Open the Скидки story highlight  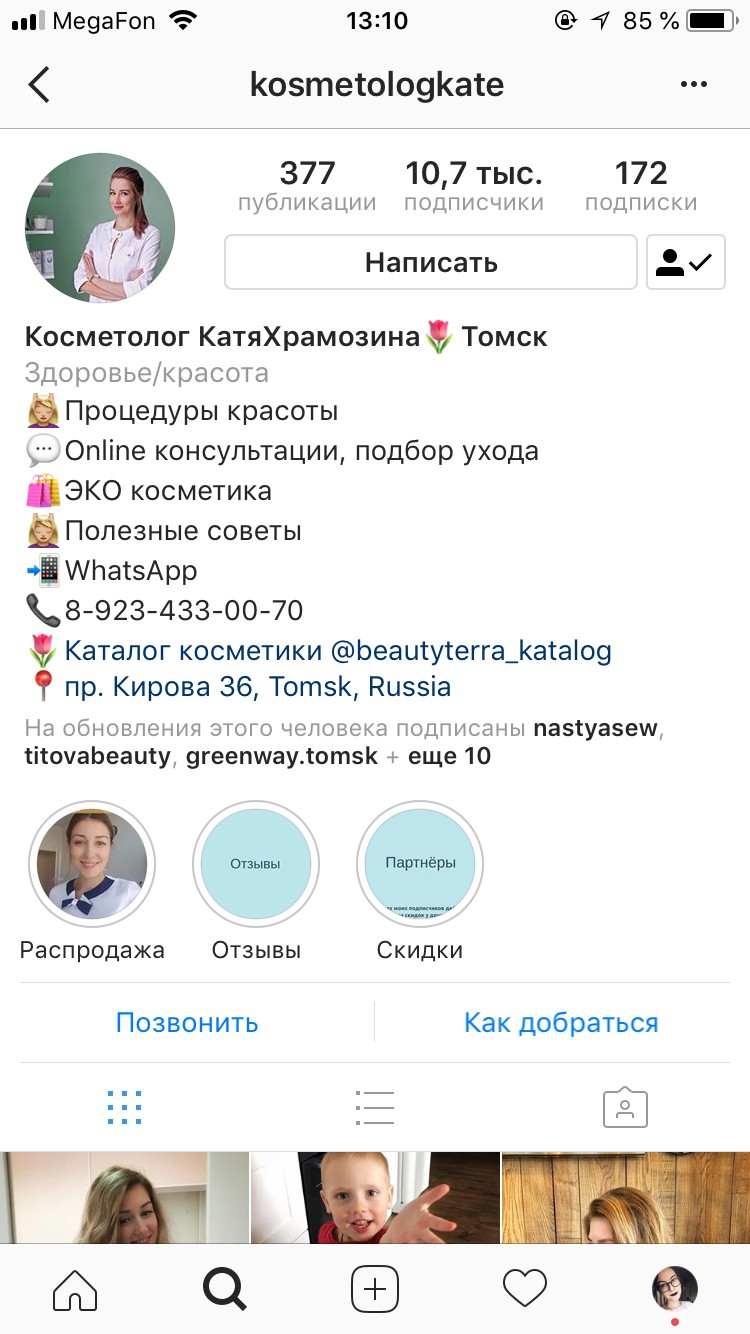click(x=420, y=865)
